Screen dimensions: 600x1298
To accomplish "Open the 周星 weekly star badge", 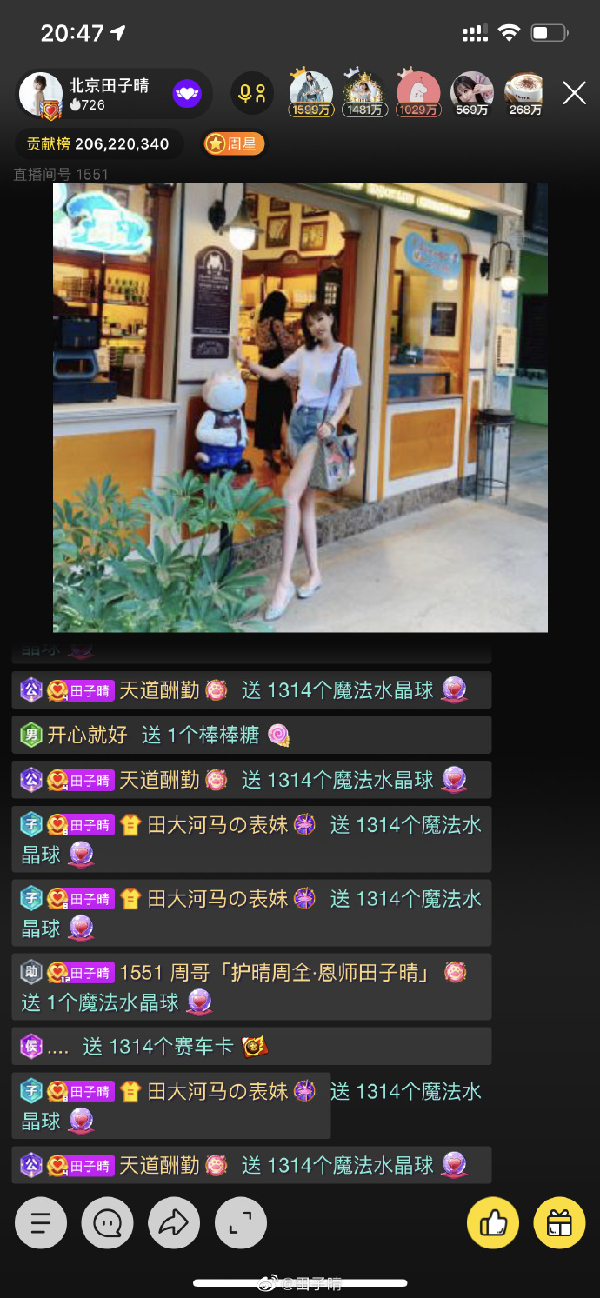I will coord(234,144).
